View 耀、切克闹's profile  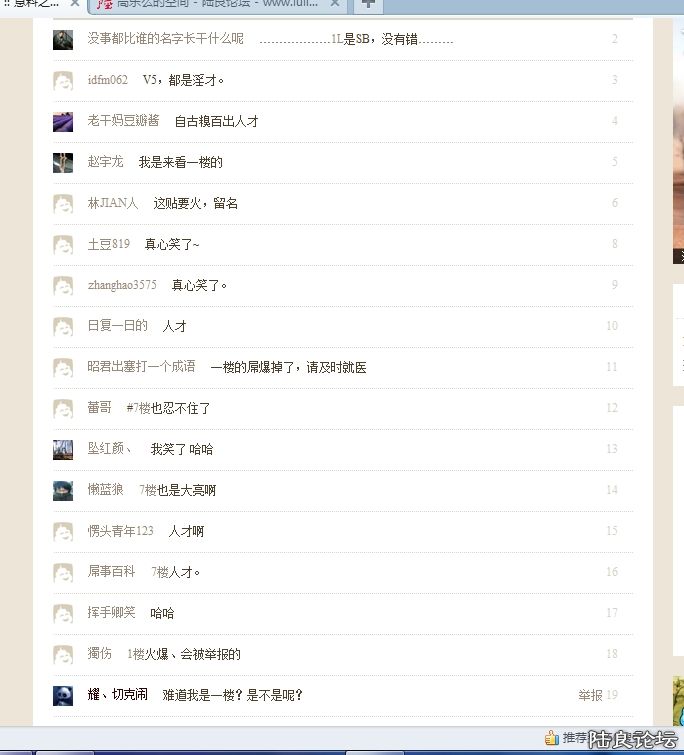(x=118, y=695)
